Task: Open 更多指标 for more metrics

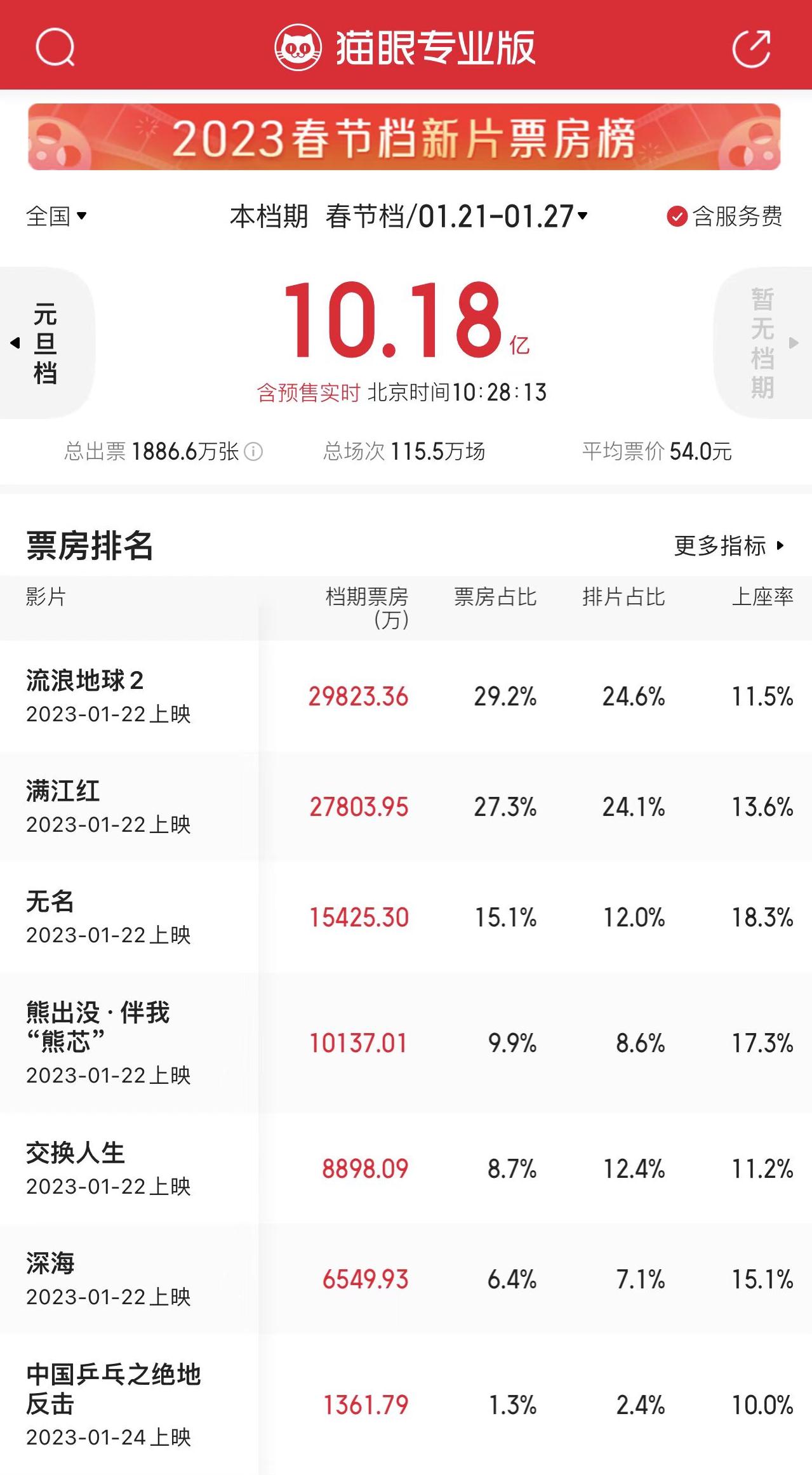Action: point(729,545)
